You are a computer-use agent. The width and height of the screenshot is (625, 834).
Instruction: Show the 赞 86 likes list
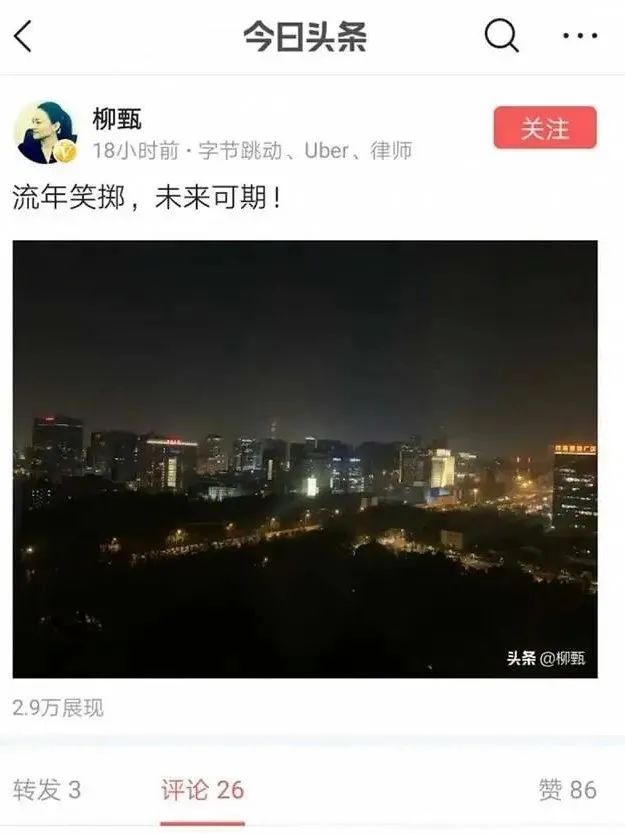click(x=567, y=790)
